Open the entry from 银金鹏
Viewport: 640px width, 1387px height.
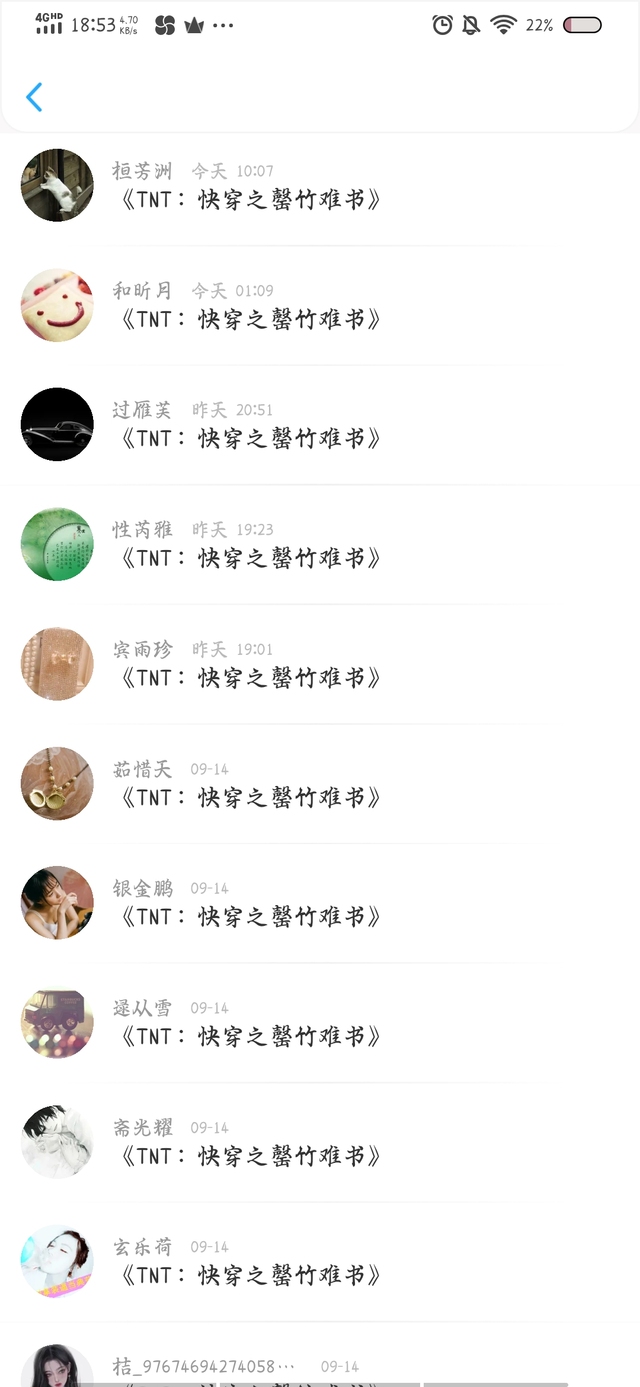click(x=320, y=903)
